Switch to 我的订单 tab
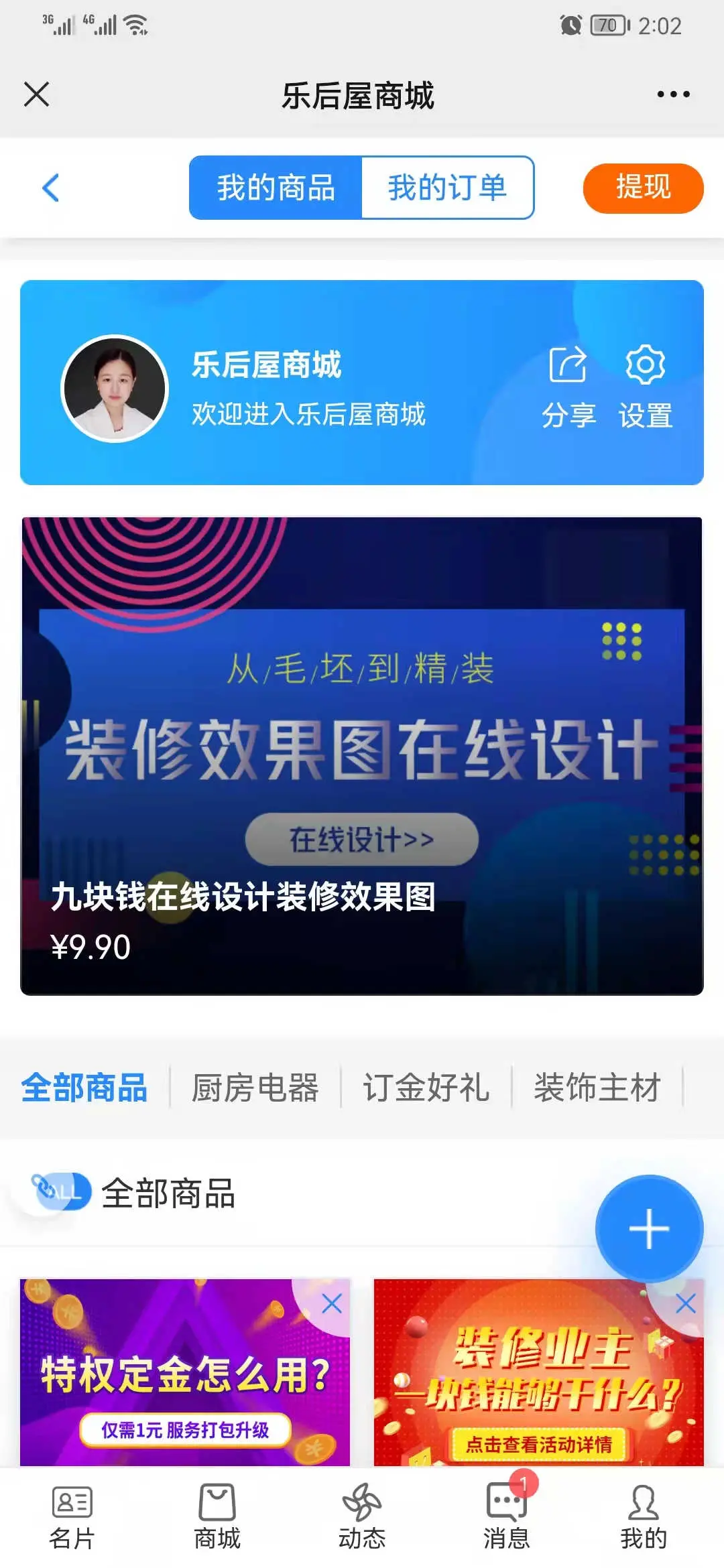724x1568 pixels. click(x=447, y=188)
